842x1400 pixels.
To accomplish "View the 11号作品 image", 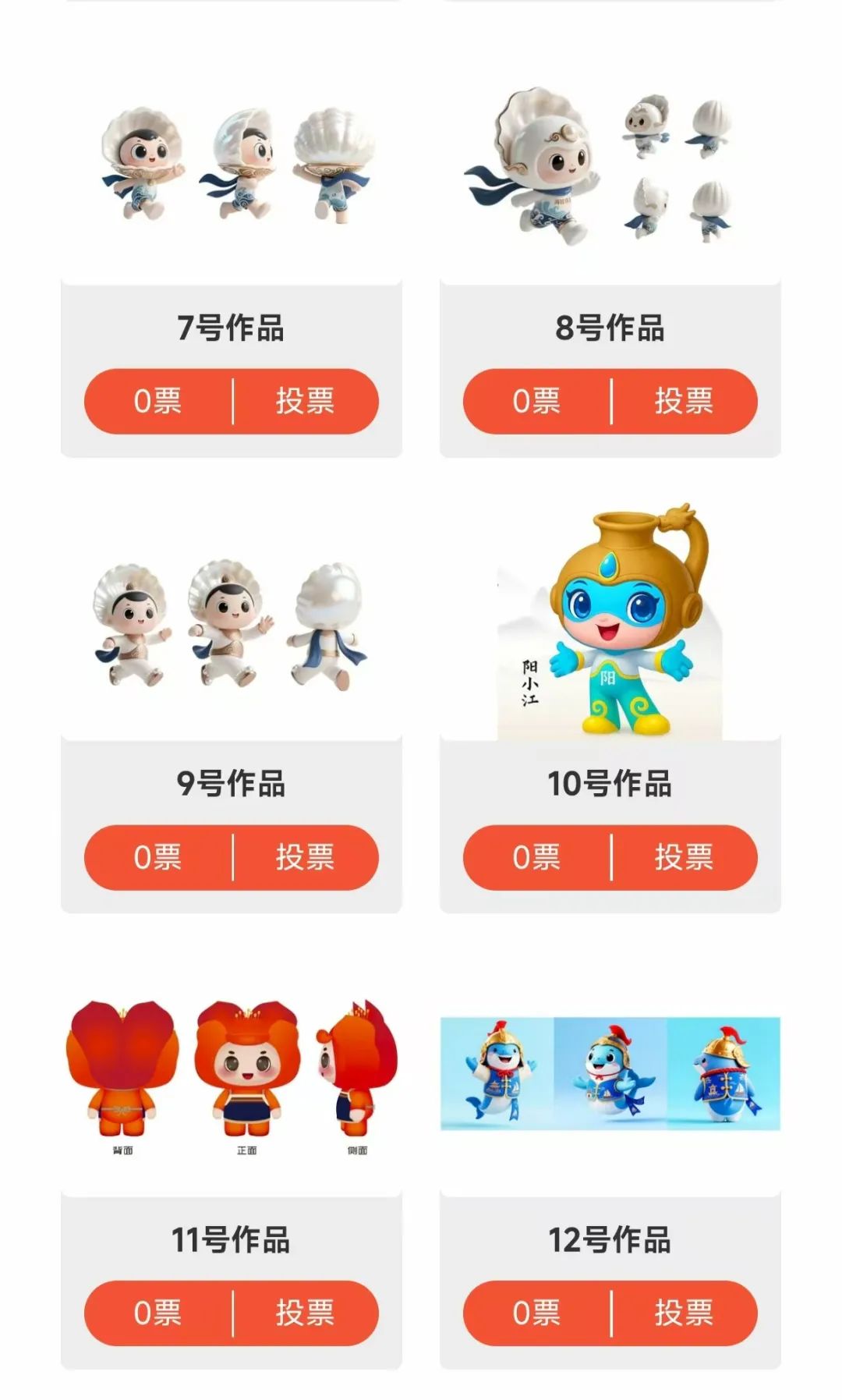I will [x=232, y=1075].
